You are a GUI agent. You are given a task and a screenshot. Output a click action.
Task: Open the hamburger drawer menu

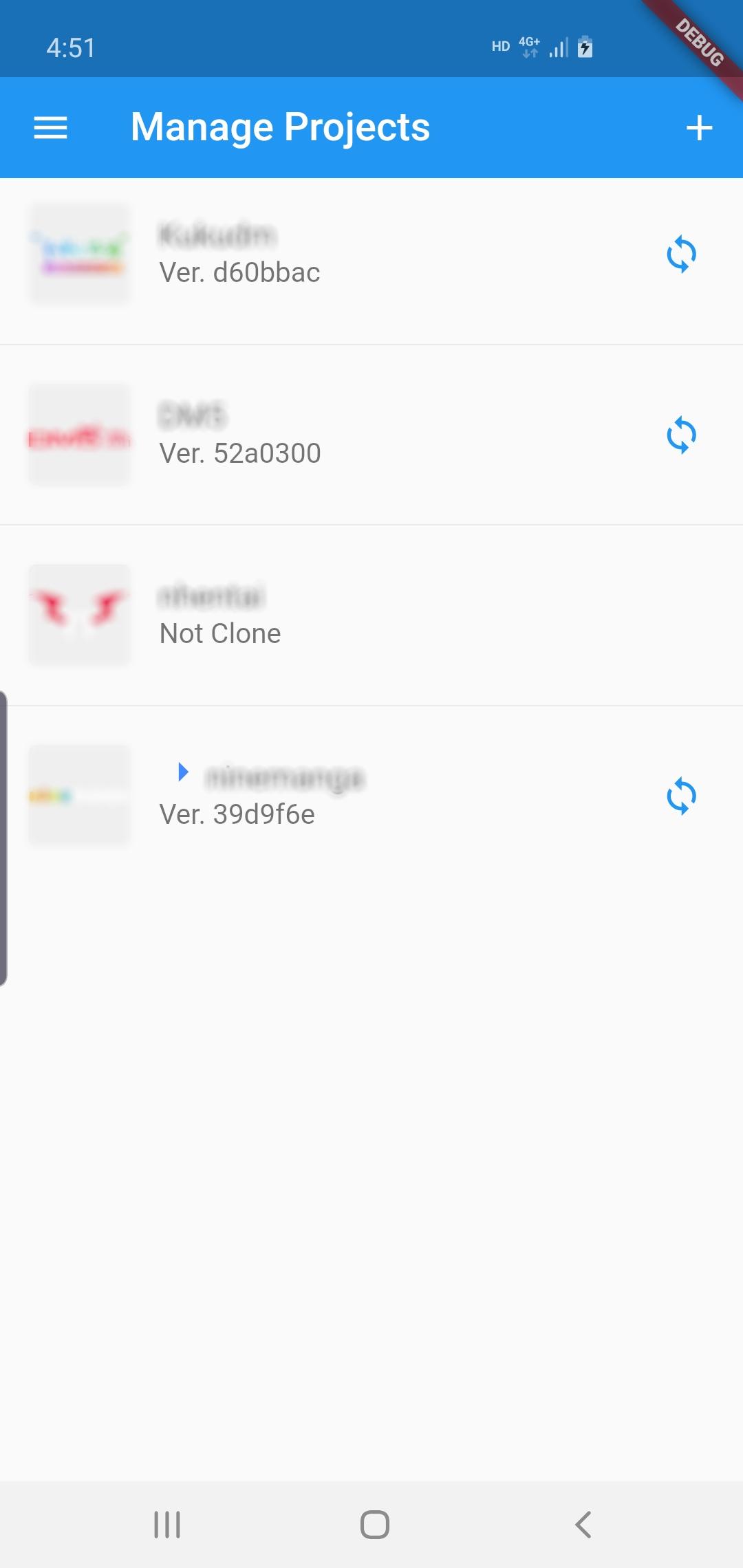pos(50,128)
